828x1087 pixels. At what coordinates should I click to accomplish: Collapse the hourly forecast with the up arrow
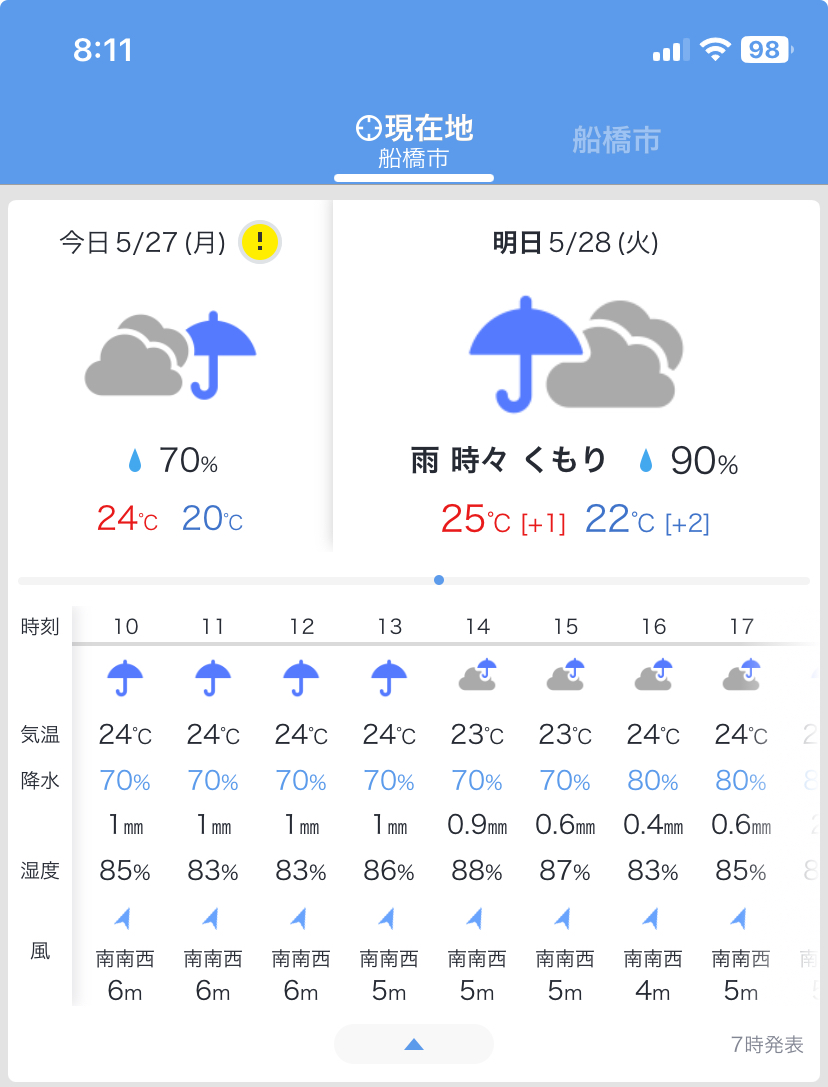click(414, 1044)
